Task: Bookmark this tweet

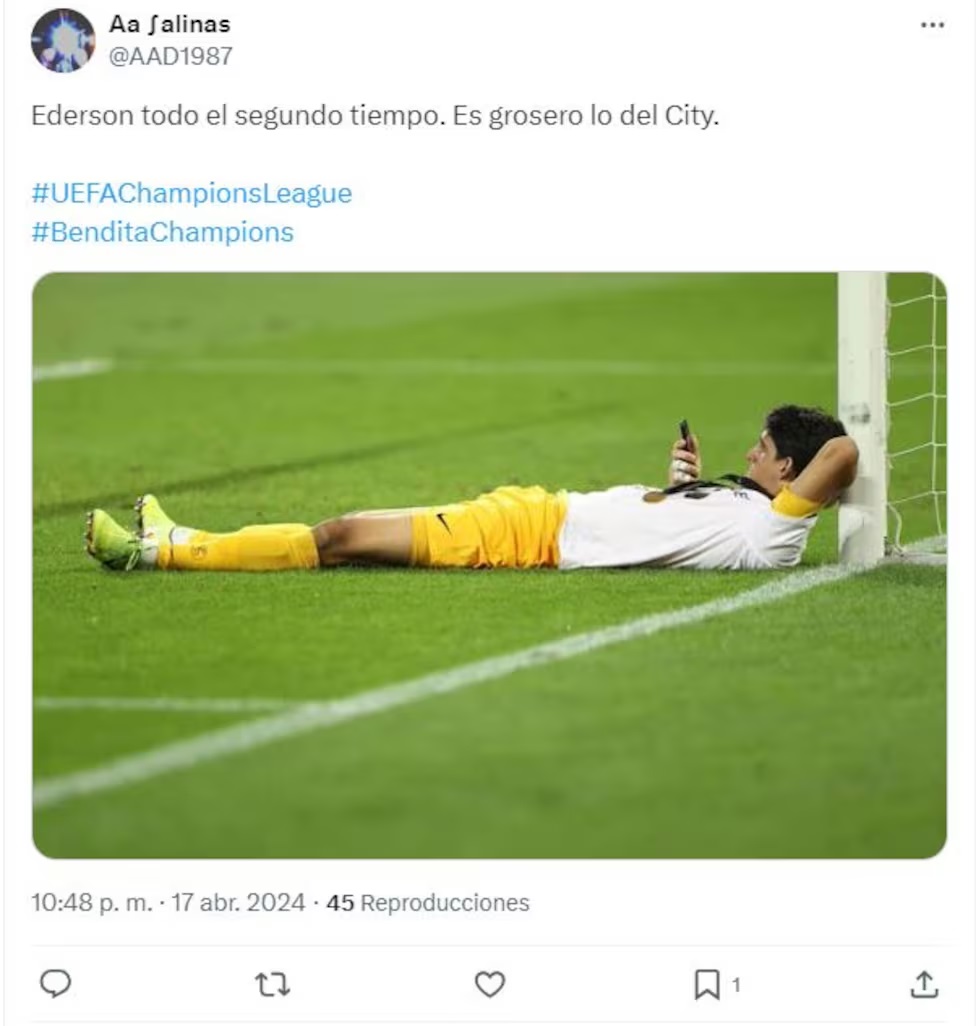Action: (x=707, y=985)
